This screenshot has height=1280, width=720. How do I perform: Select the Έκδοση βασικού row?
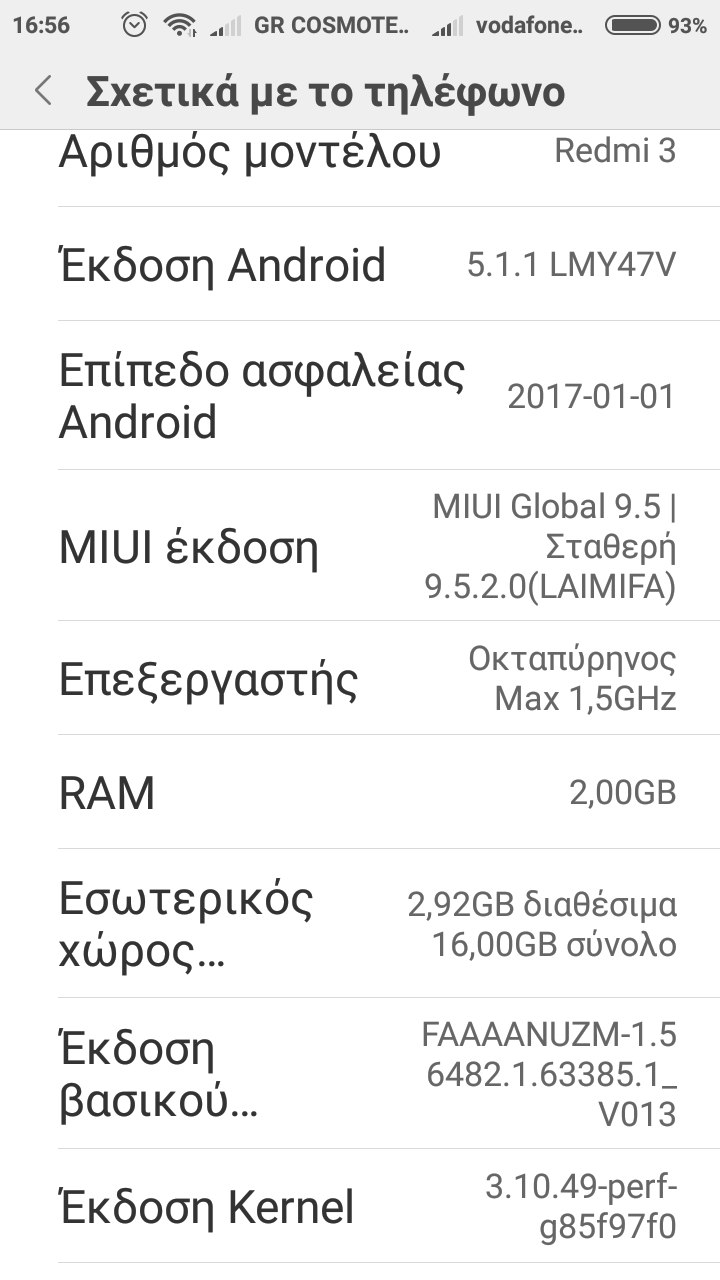click(360, 1073)
